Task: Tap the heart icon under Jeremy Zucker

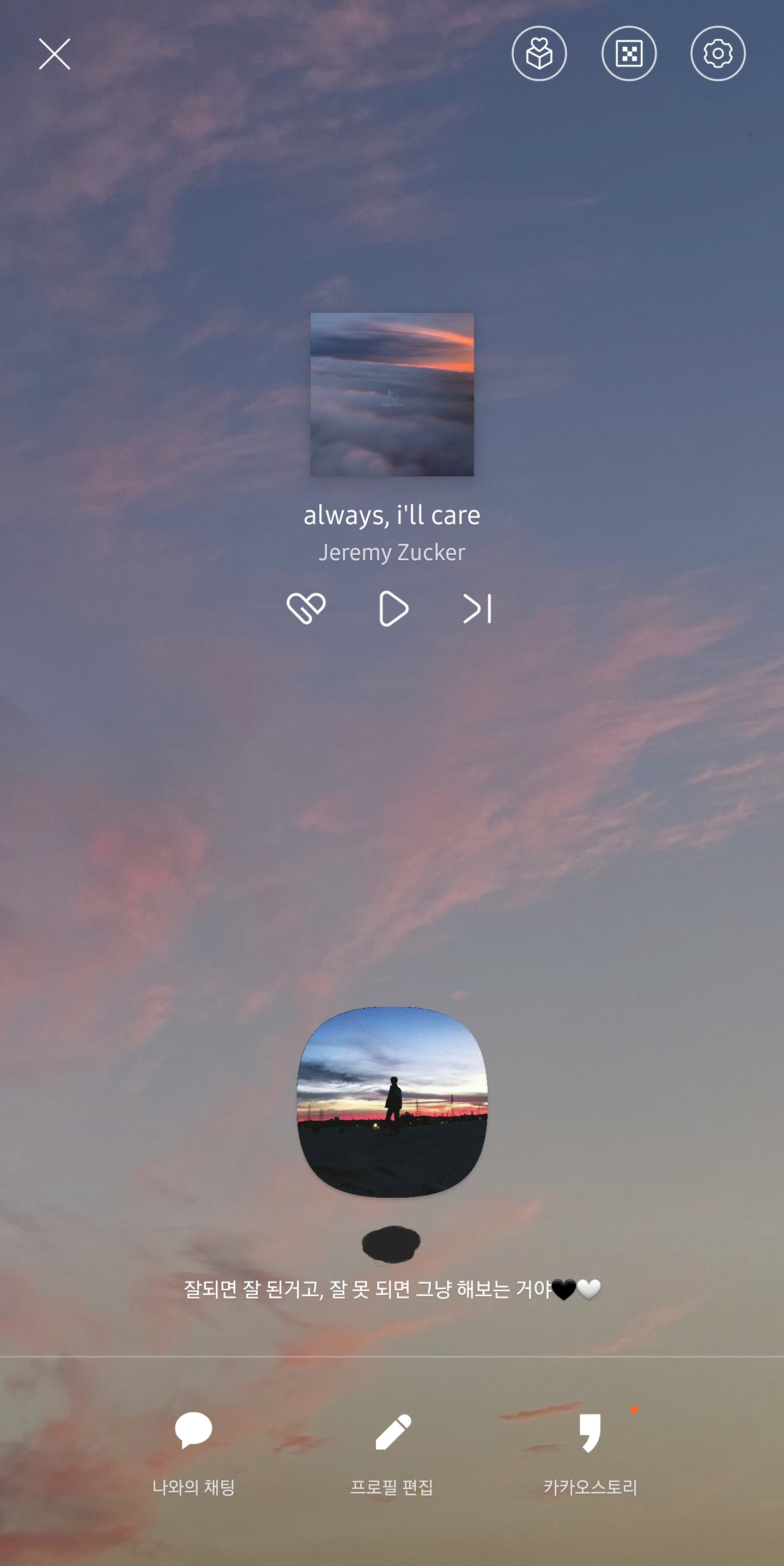Action: [306, 609]
